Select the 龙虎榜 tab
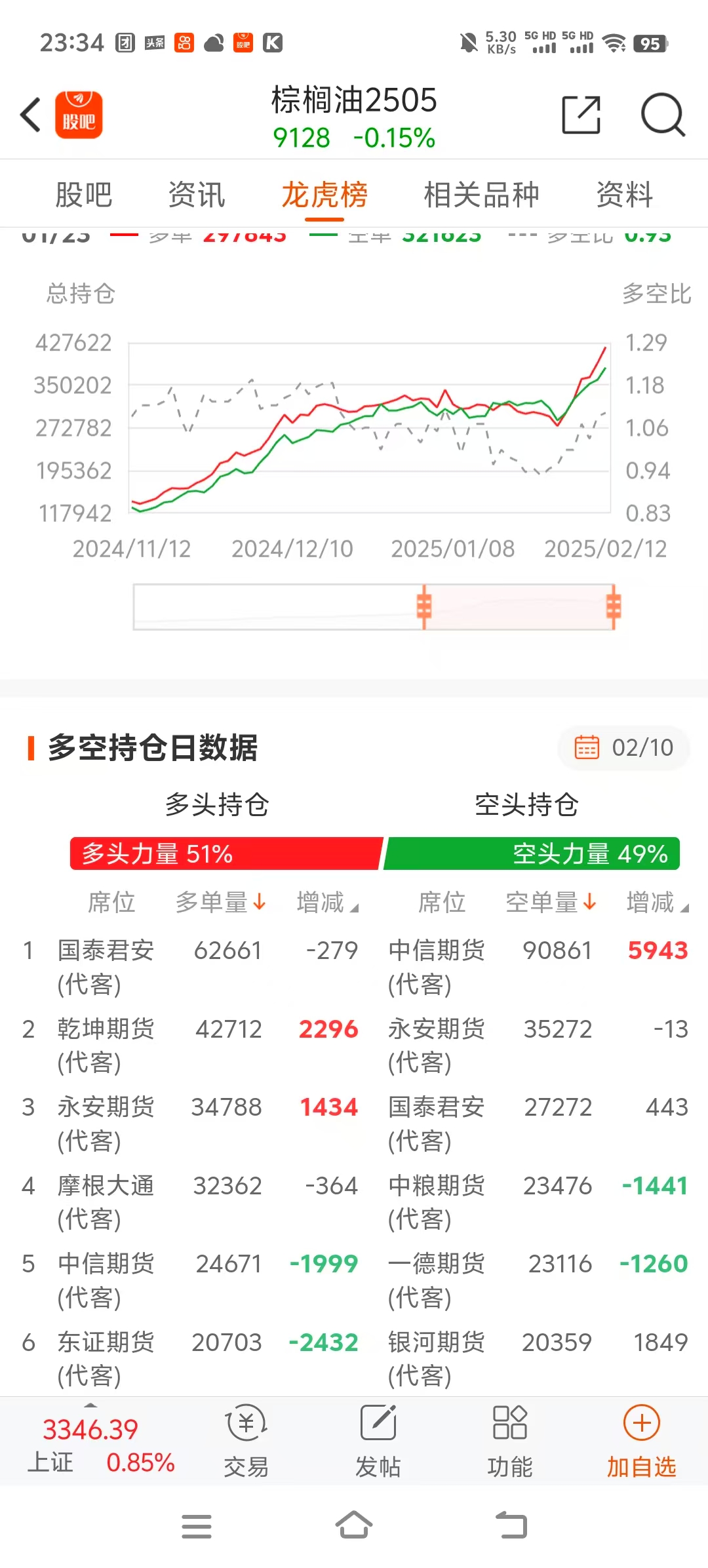 click(324, 195)
